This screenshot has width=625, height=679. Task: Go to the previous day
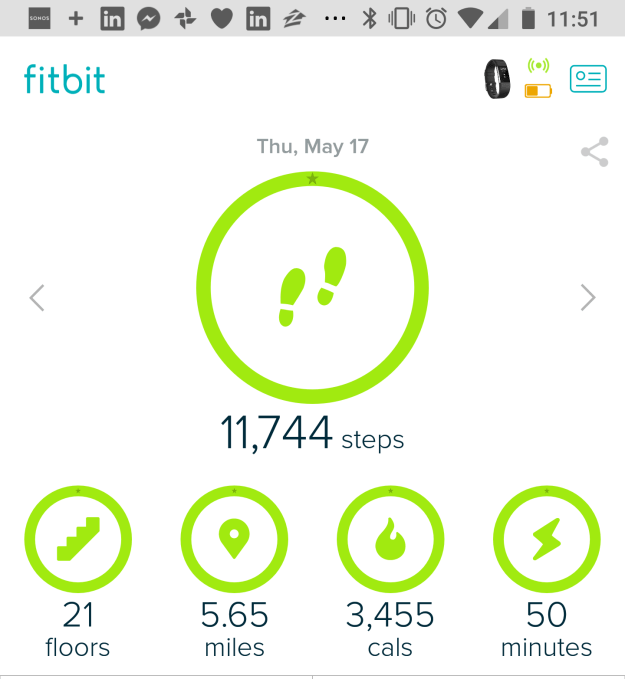click(x=37, y=297)
